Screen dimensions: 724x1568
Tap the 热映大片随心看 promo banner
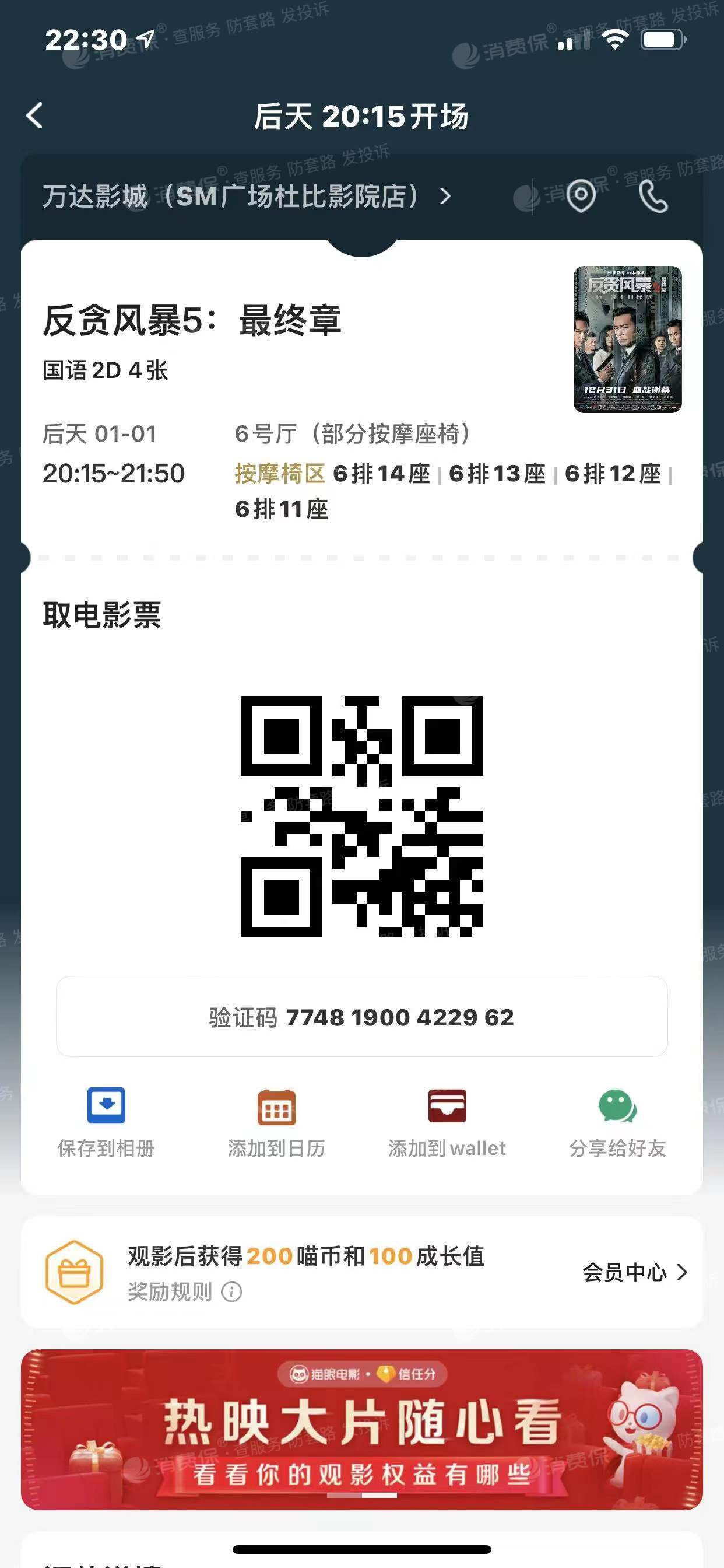[x=361, y=1431]
